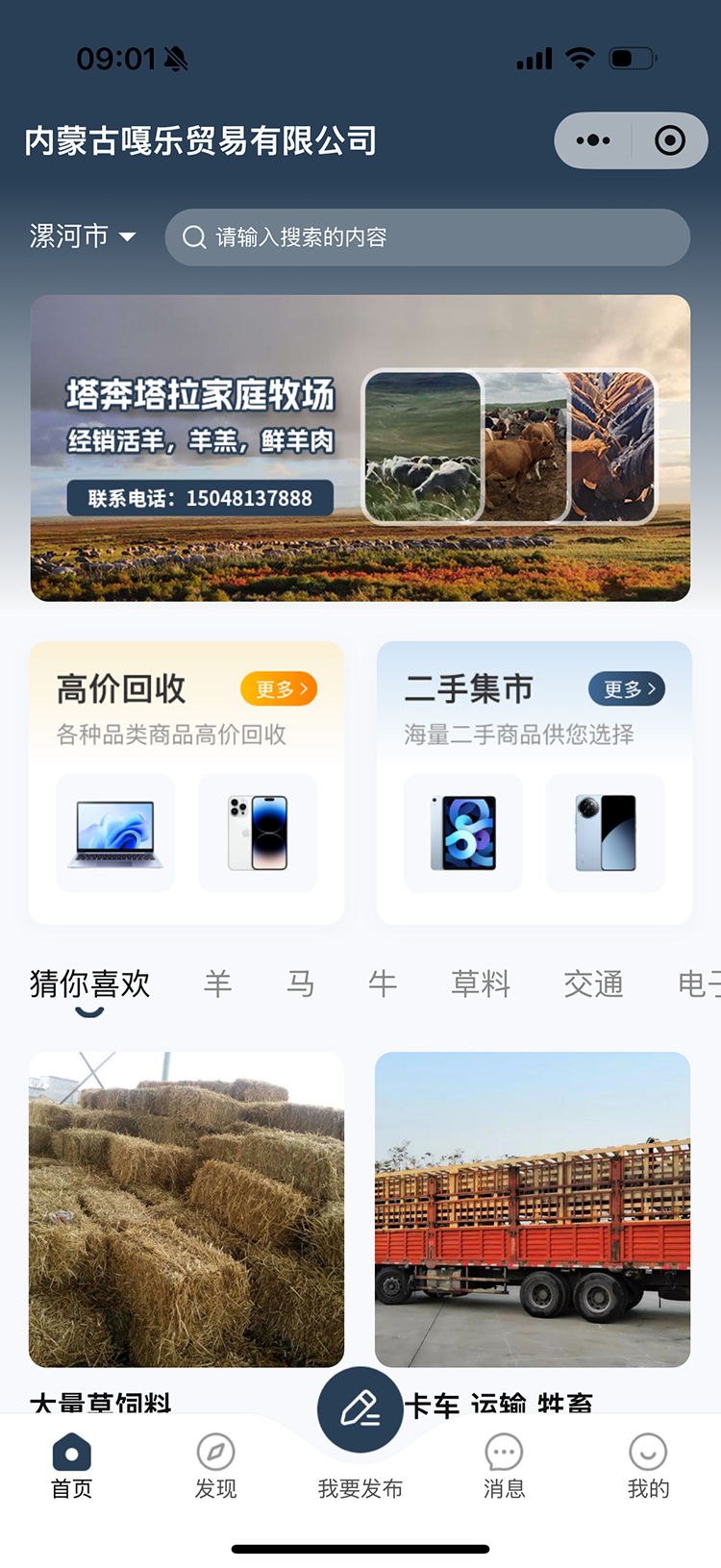Select the 猜你喜欢 recommendation tab

click(87, 983)
